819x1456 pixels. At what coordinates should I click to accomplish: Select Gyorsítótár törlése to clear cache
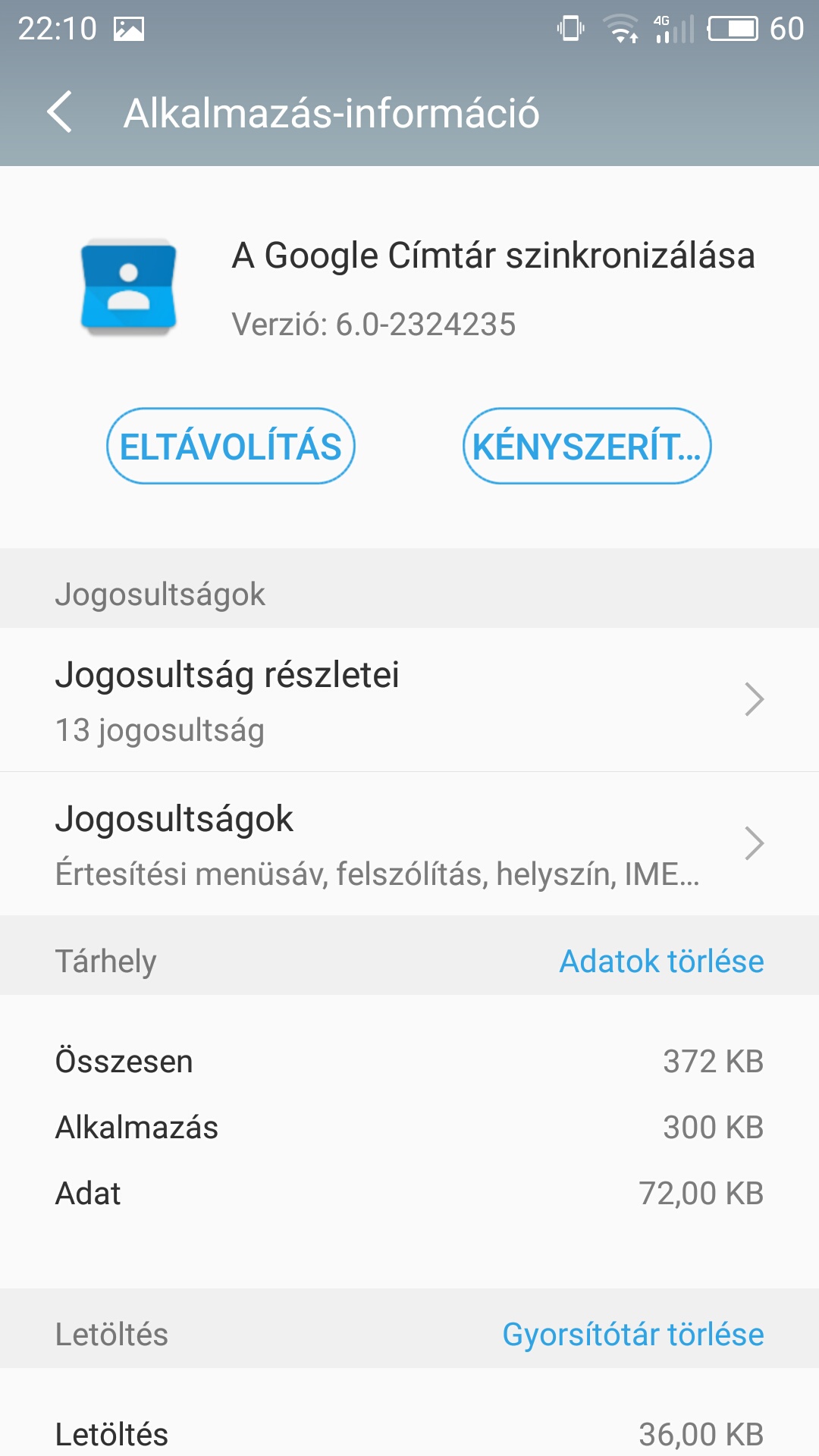[634, 1335]
